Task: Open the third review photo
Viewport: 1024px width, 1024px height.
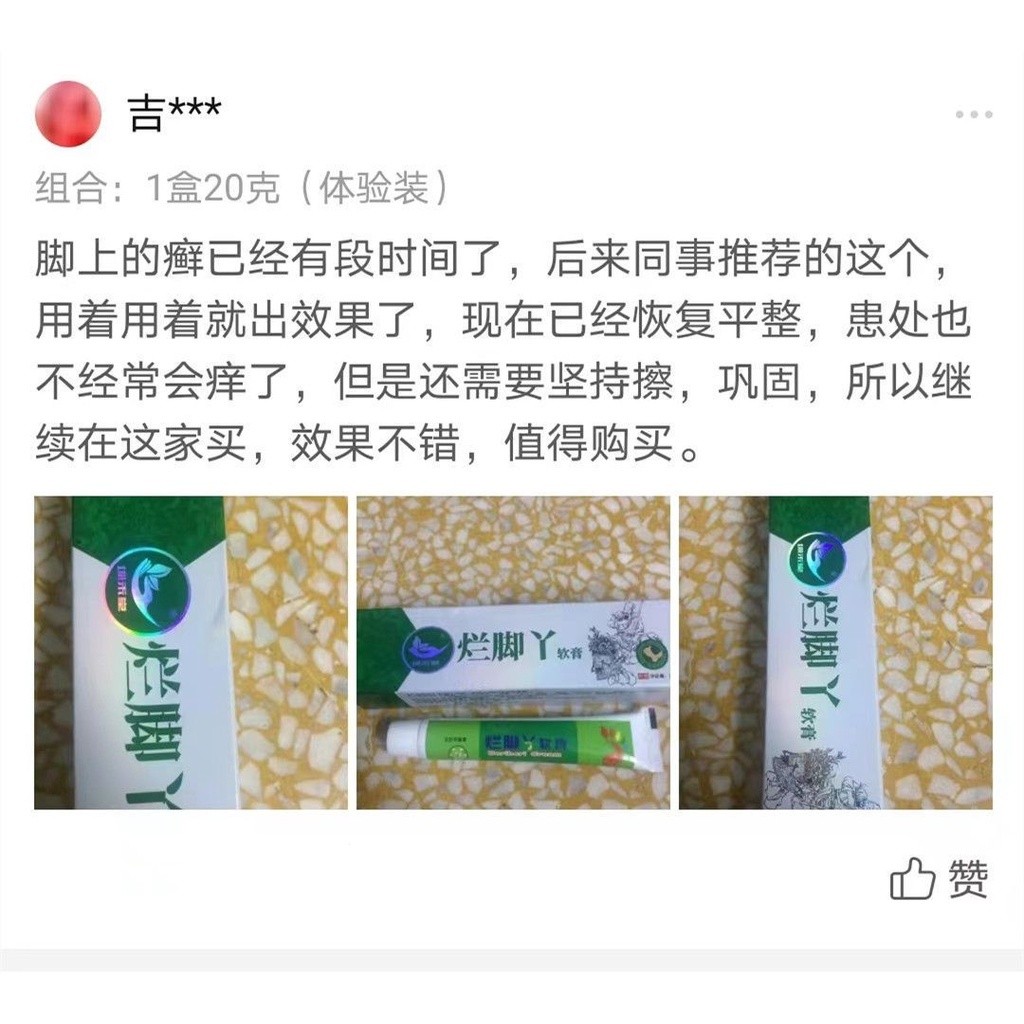Action: 835,652
